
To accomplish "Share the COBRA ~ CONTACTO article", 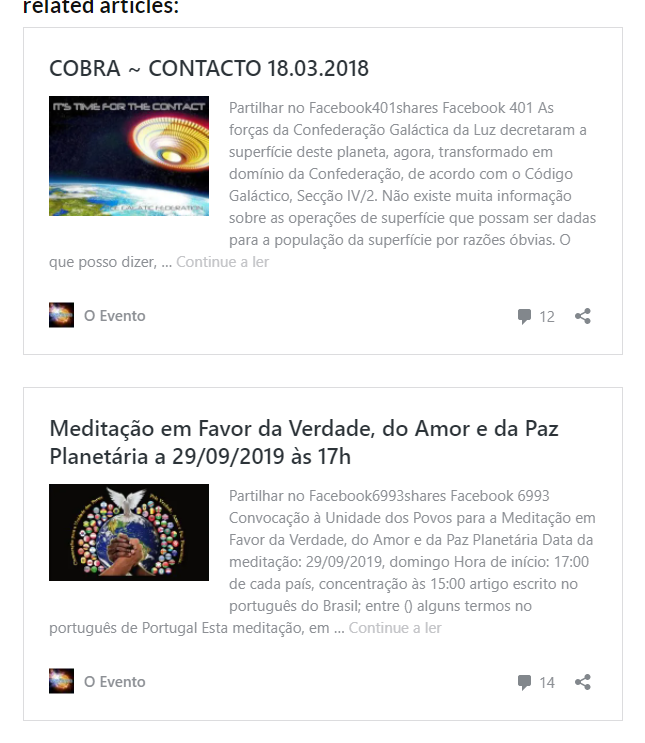I will [583, 316].
